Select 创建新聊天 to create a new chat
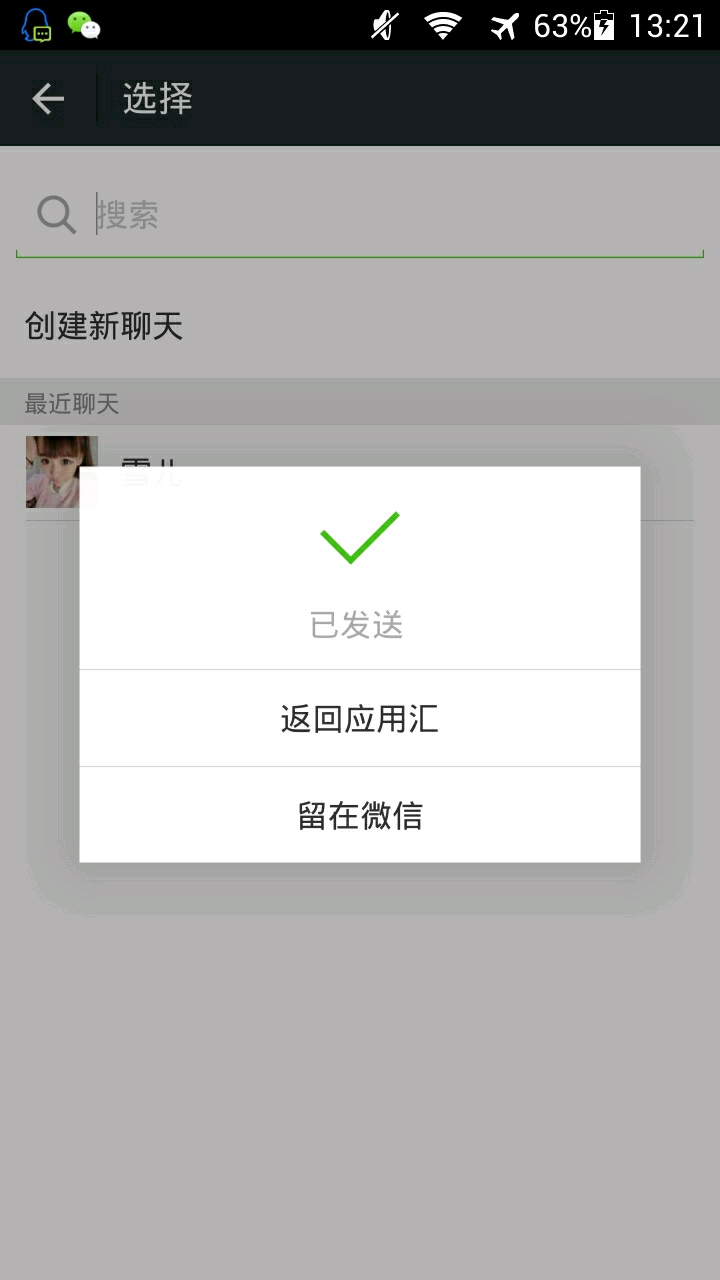This screenshot has height=1280, width=720. (x=360, y=326)
